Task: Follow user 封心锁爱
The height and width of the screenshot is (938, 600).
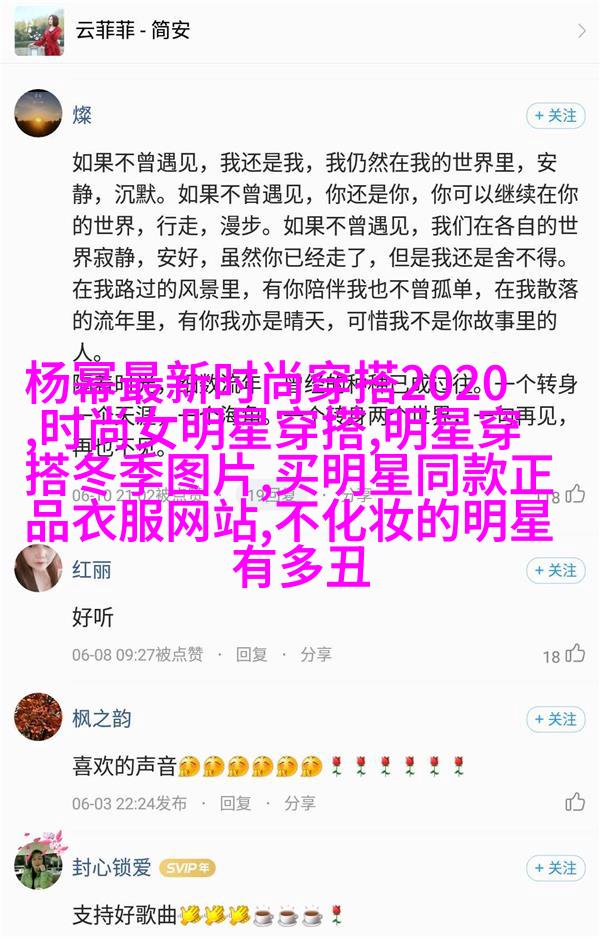Action: (x=555, y=868)
